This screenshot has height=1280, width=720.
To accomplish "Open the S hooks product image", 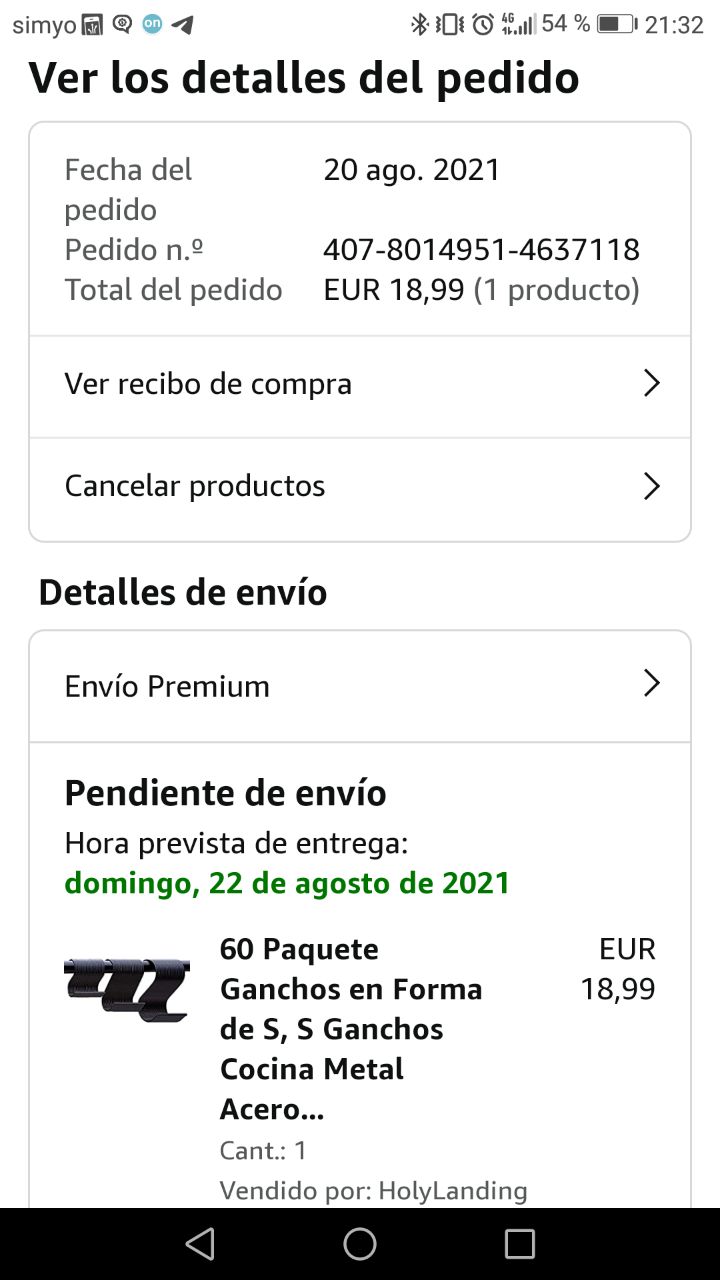I will tap(127, 989).
